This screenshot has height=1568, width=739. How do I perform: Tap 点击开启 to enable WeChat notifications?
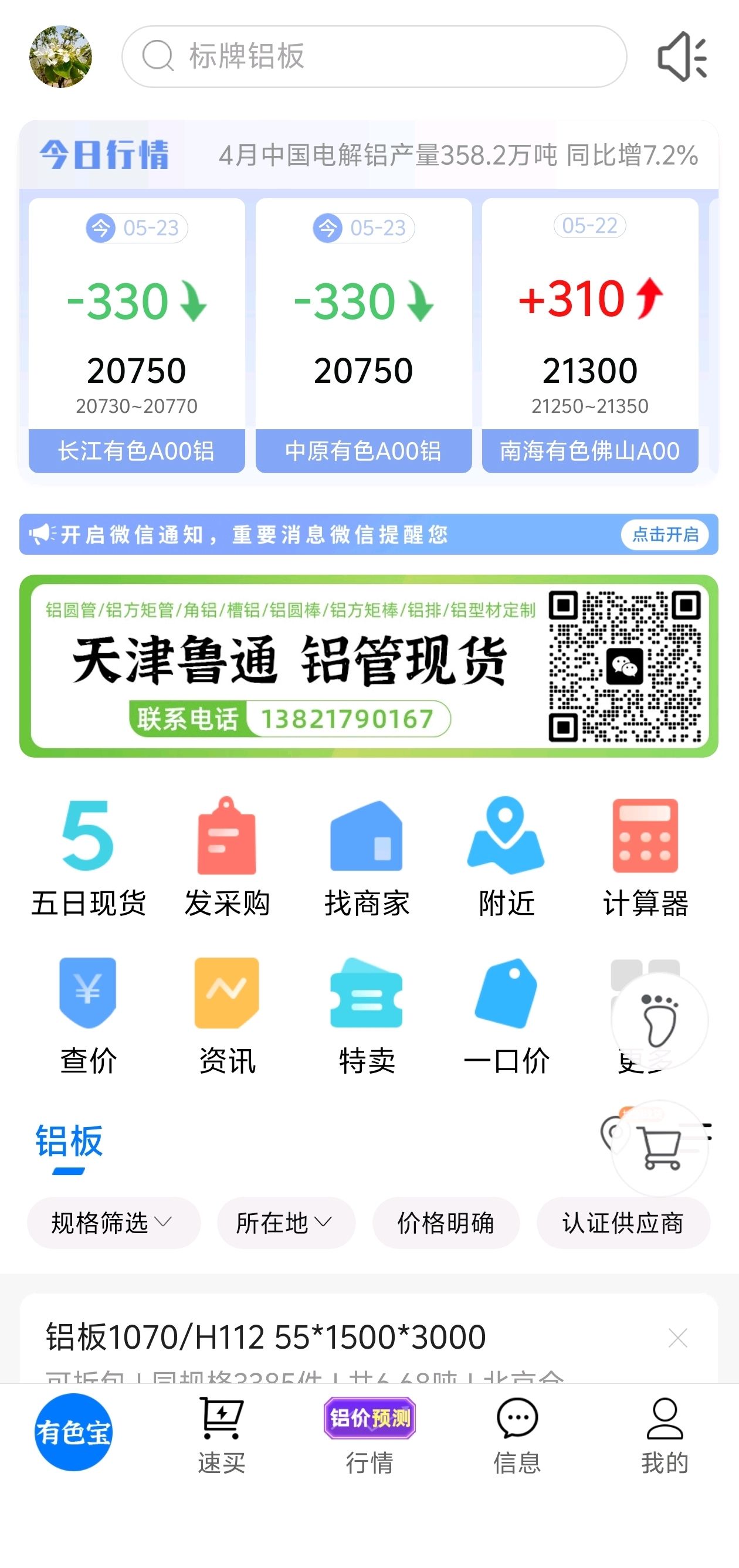pyautogui.click(x=665, y=534)
